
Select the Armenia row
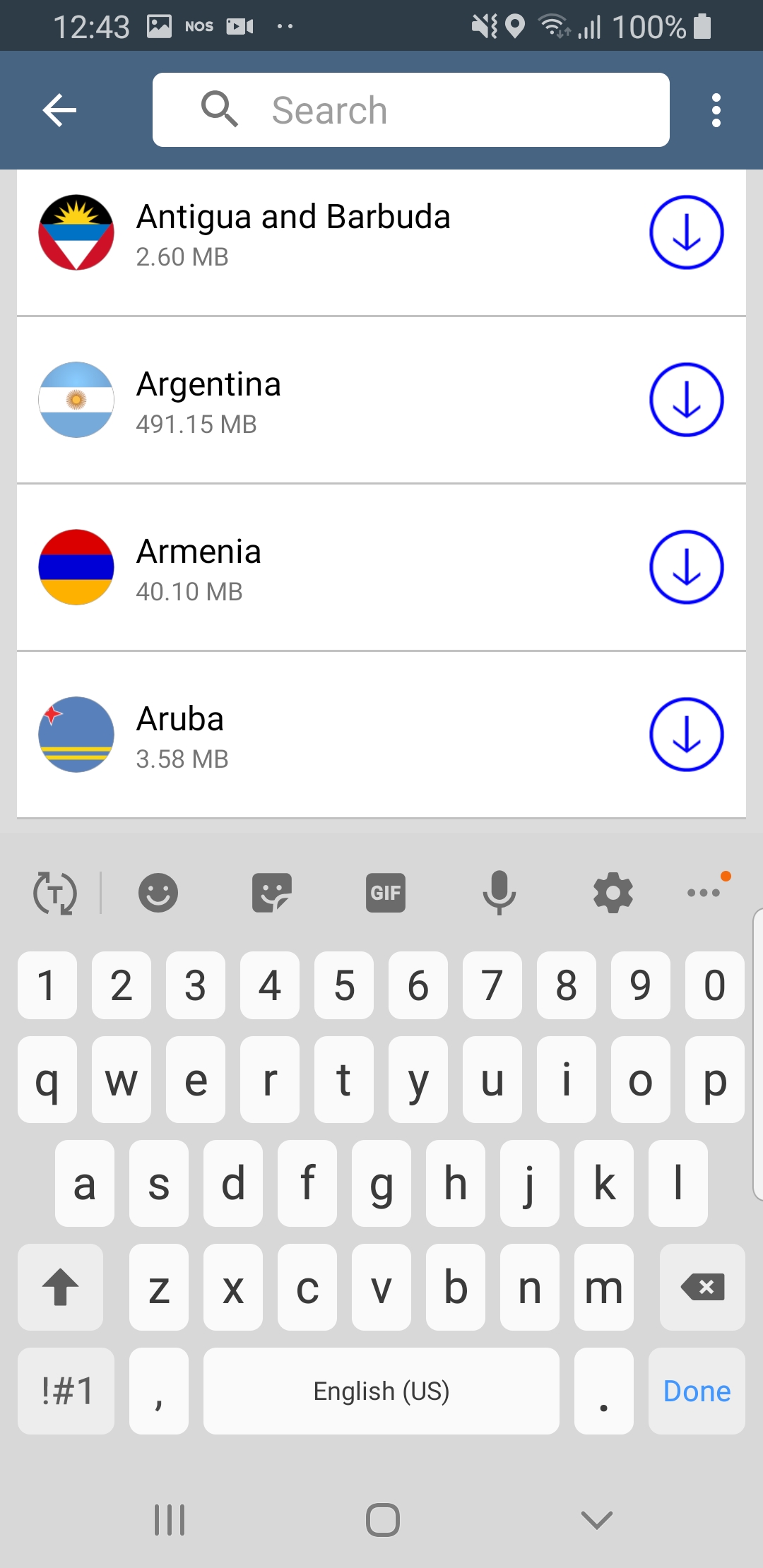click(381, 568)
